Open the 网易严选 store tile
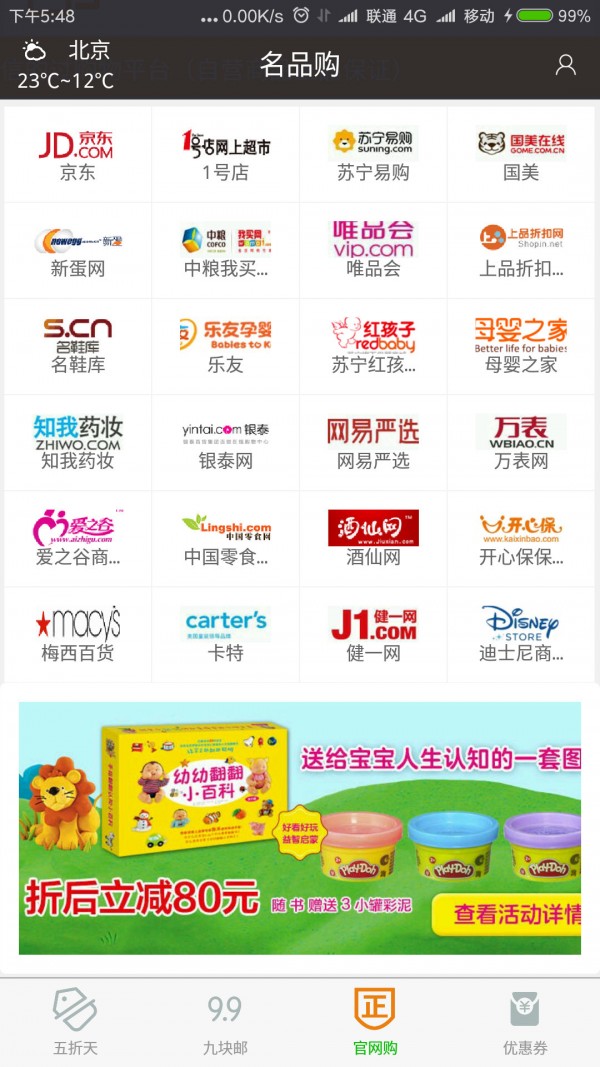 tap(373, 442)
